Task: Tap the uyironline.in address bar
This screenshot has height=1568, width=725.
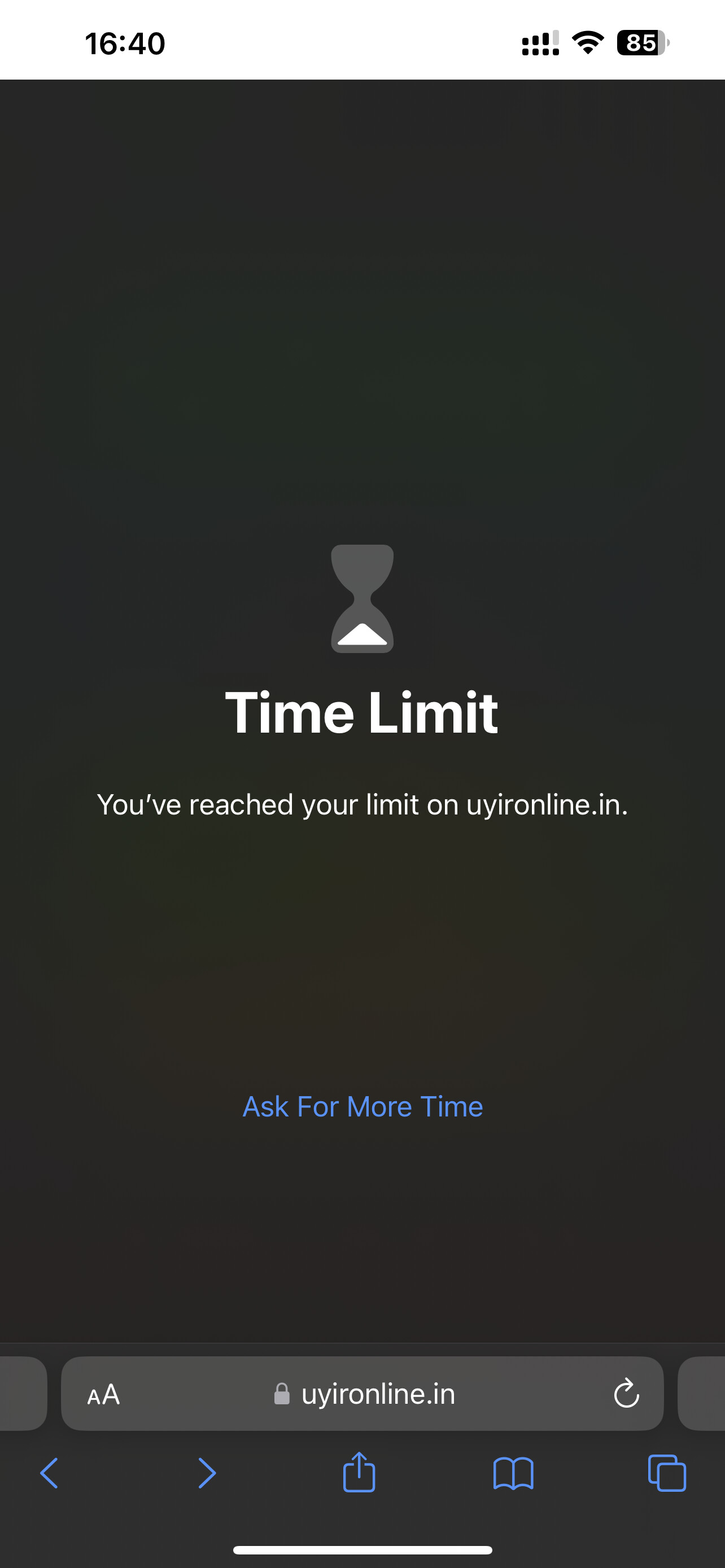Action: [x=362, y=1393]
